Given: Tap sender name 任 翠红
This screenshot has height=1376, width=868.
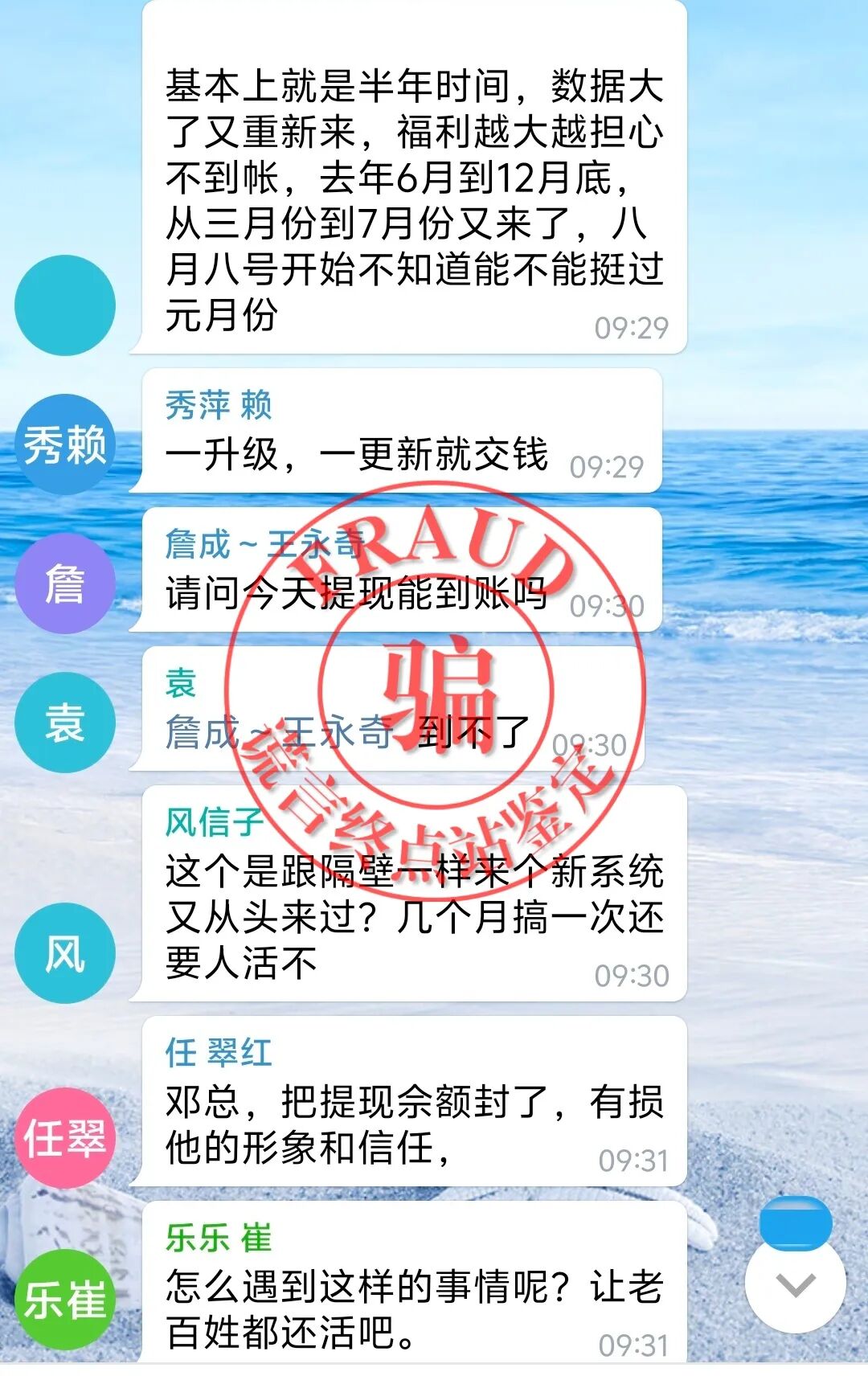Looking at the screenshot, I should point(219,1052).
